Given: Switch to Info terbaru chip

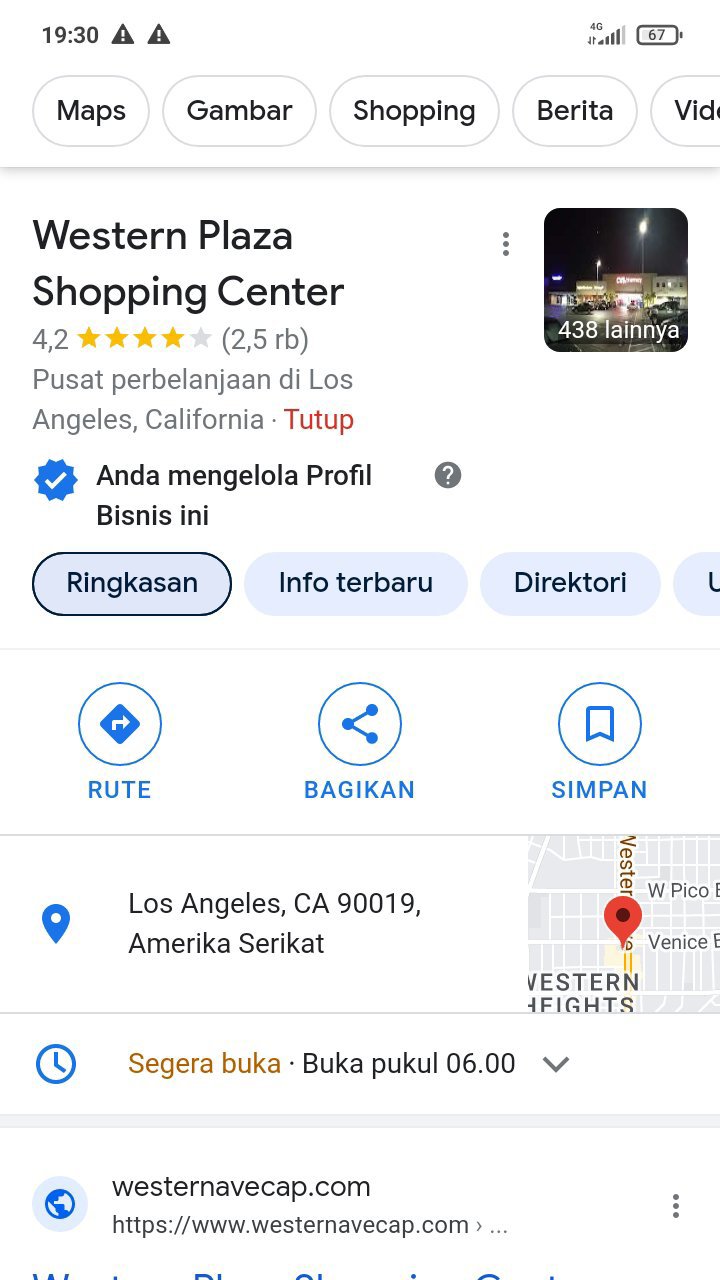Looking at the screenshot, I should (x=356, y=583).
